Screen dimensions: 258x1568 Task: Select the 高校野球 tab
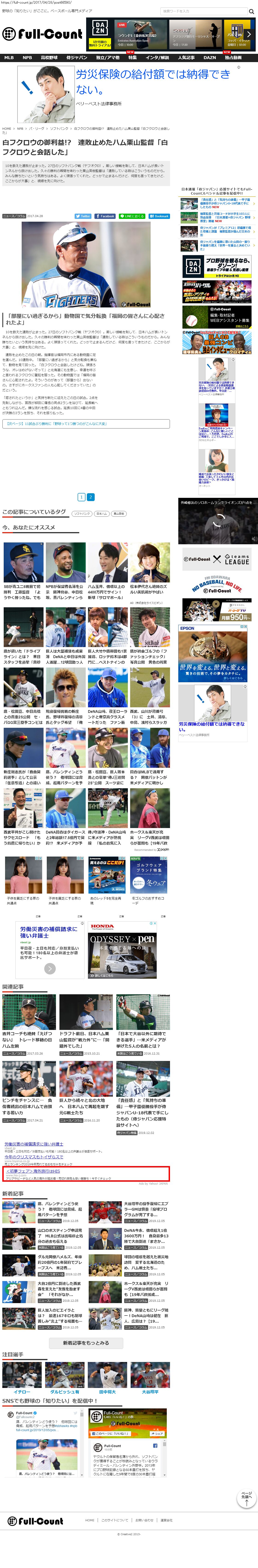coord(49,58)
